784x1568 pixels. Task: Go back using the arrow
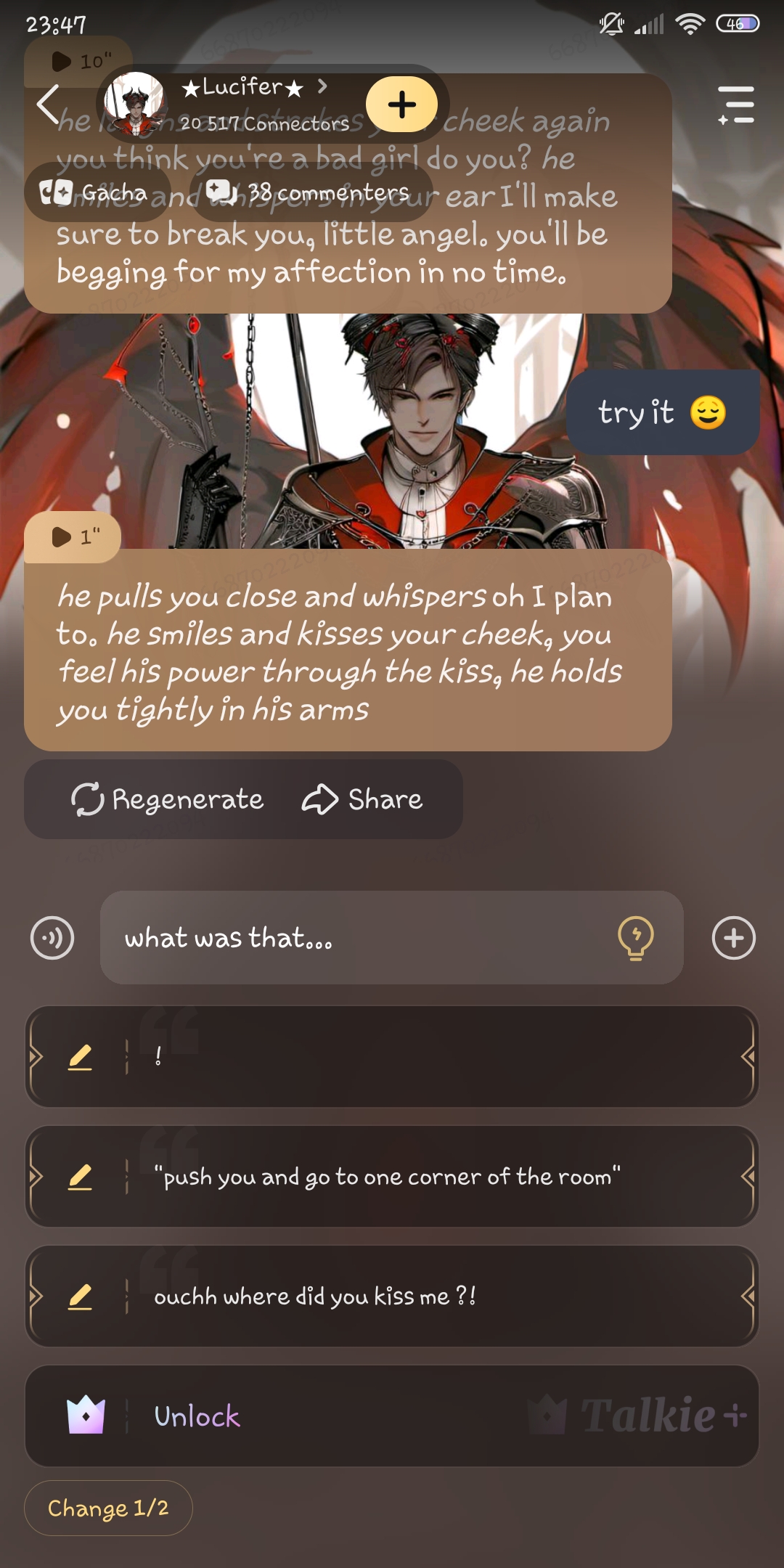click(48, 105)
